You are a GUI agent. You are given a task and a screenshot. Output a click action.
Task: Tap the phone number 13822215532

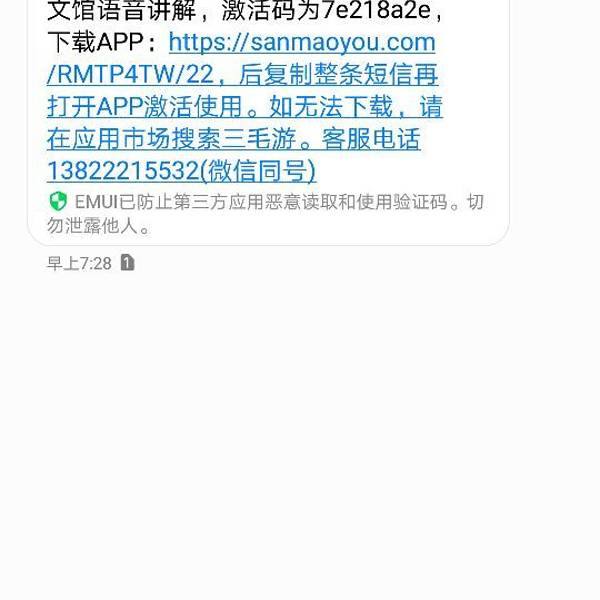tap(122, 171)
